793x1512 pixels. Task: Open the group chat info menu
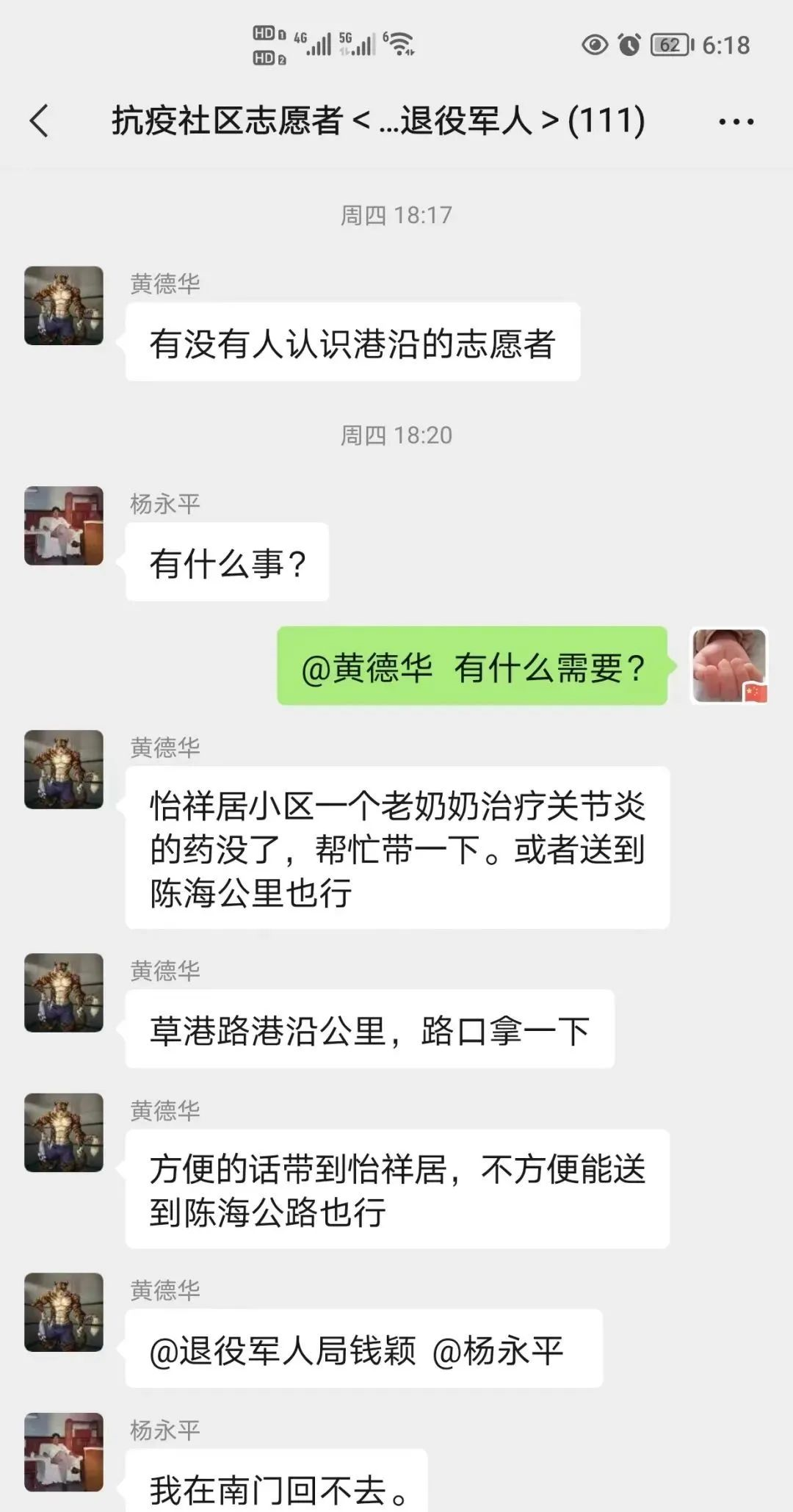tap(736, 122)
